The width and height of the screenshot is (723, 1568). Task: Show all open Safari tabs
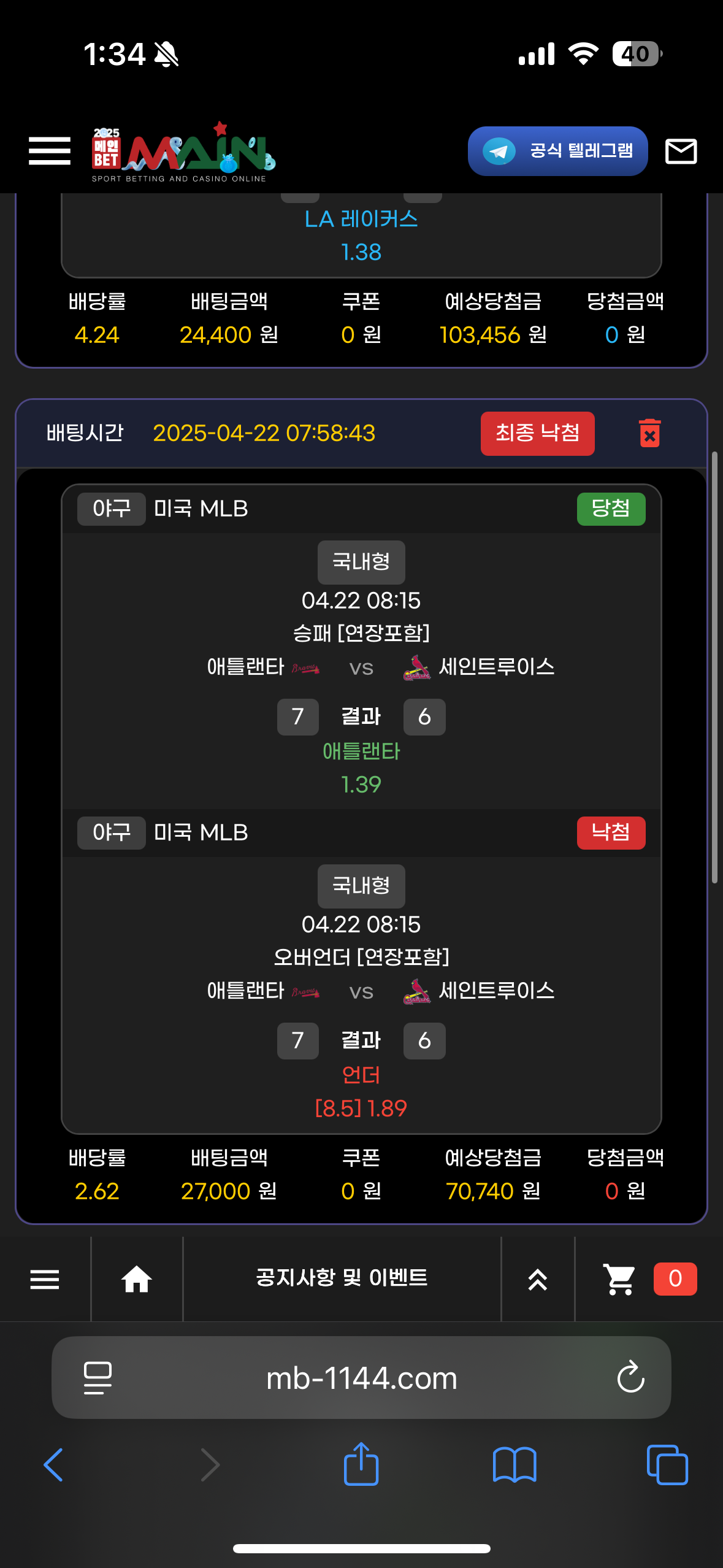(667, 1464)
